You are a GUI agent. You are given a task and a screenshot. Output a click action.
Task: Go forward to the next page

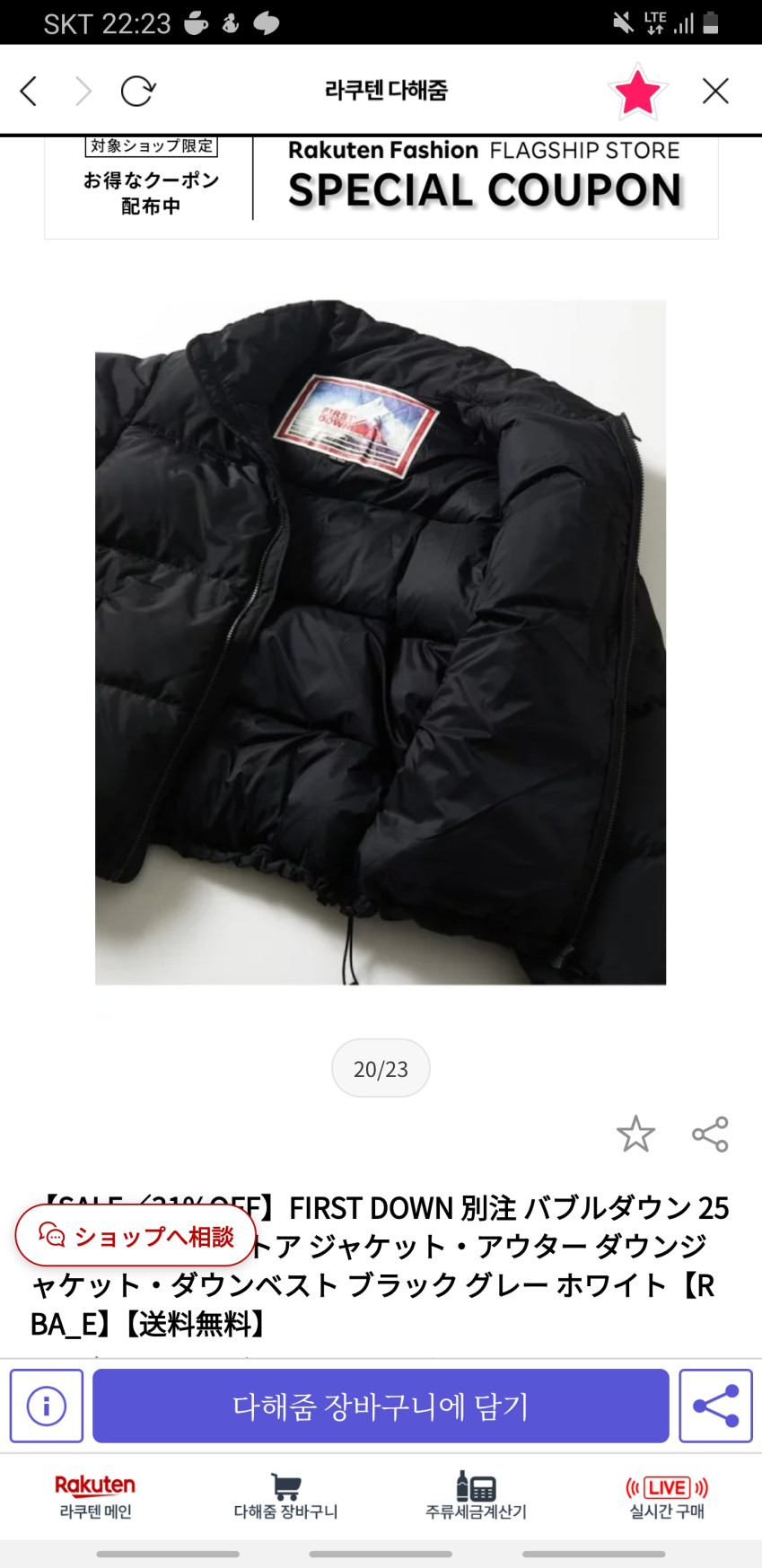83,91
